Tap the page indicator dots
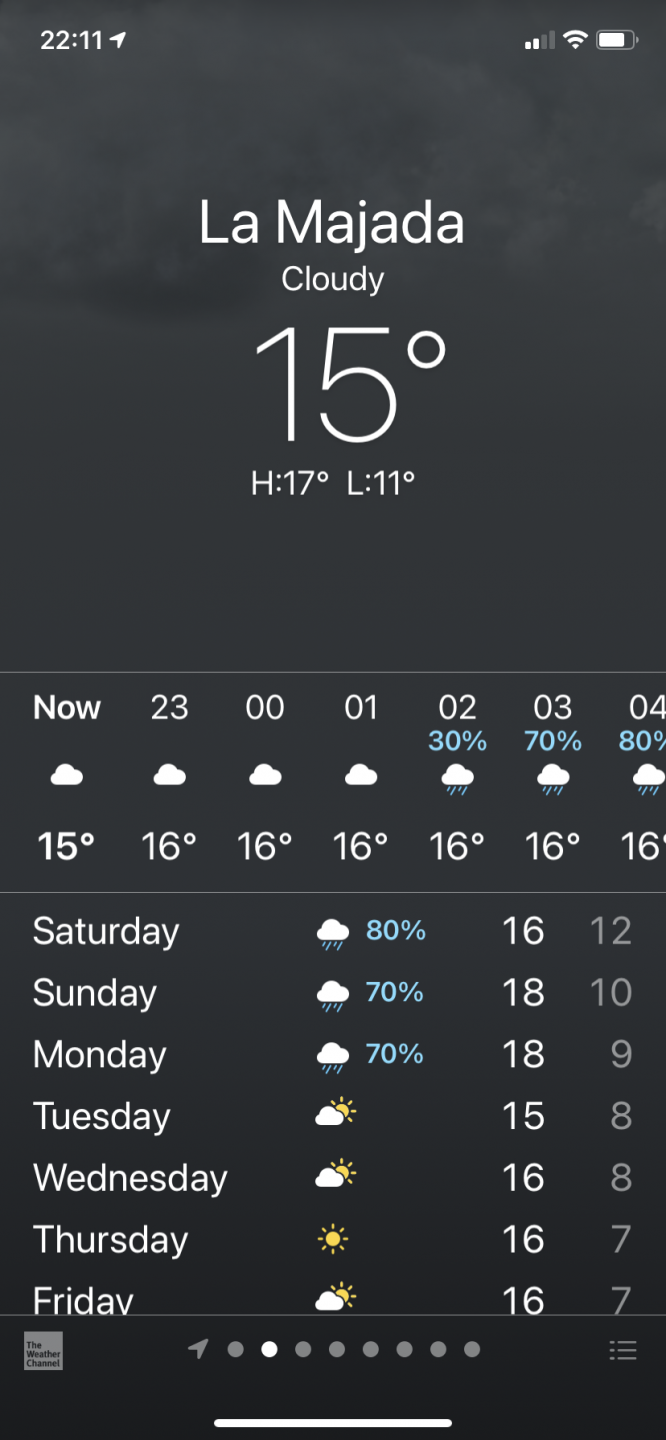 click(336, 1350)
